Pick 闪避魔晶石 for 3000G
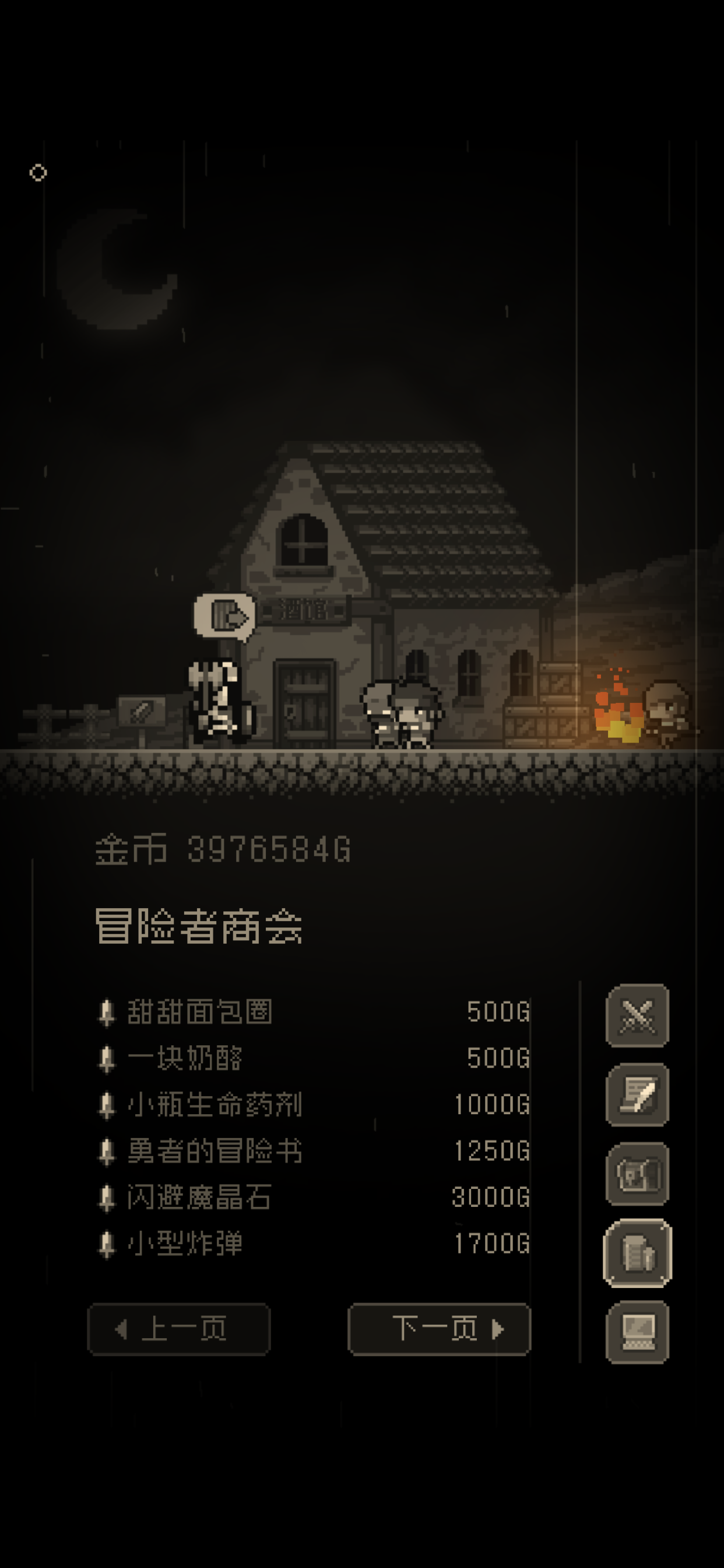Image resolution: width=724 pixels, height=1568 pixels. coord(314,1196)
